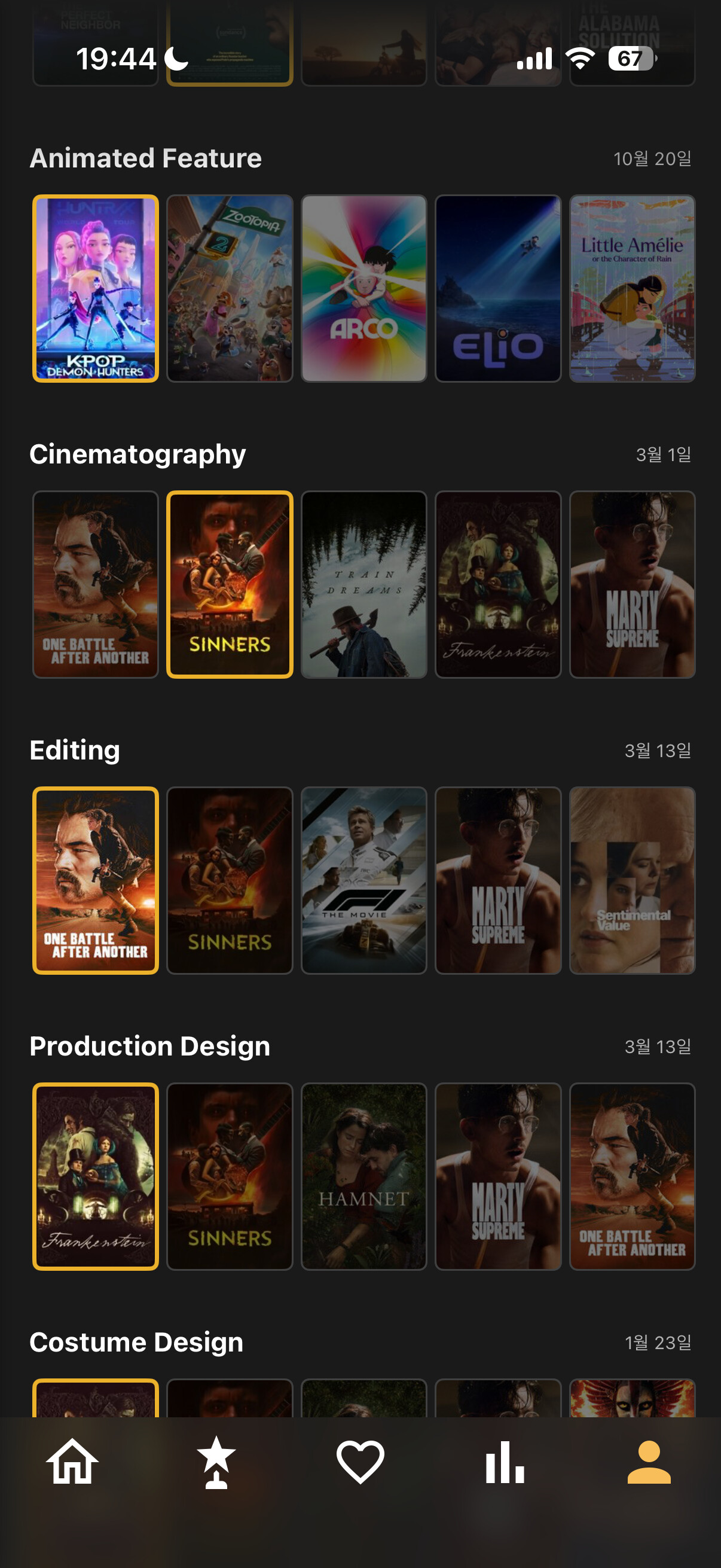721x1568 pixels.
Task: Select KPop Demon Hunters in Animated Feature
Action: pyautogui.click(x=96, y=288)
